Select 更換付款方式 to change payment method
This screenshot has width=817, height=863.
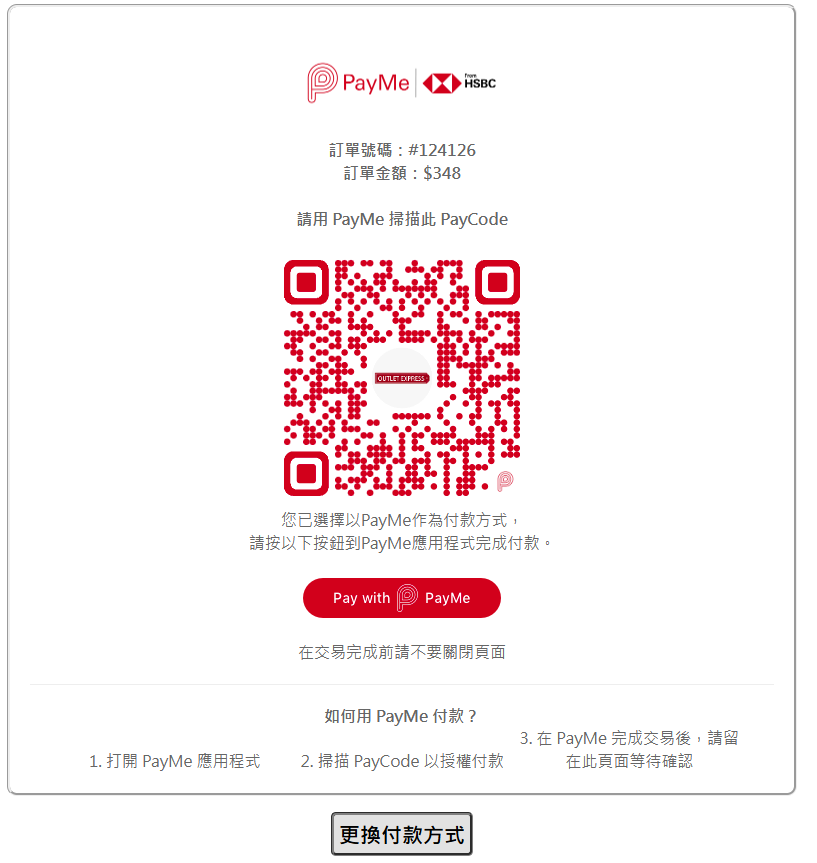(x=401, y=834)
